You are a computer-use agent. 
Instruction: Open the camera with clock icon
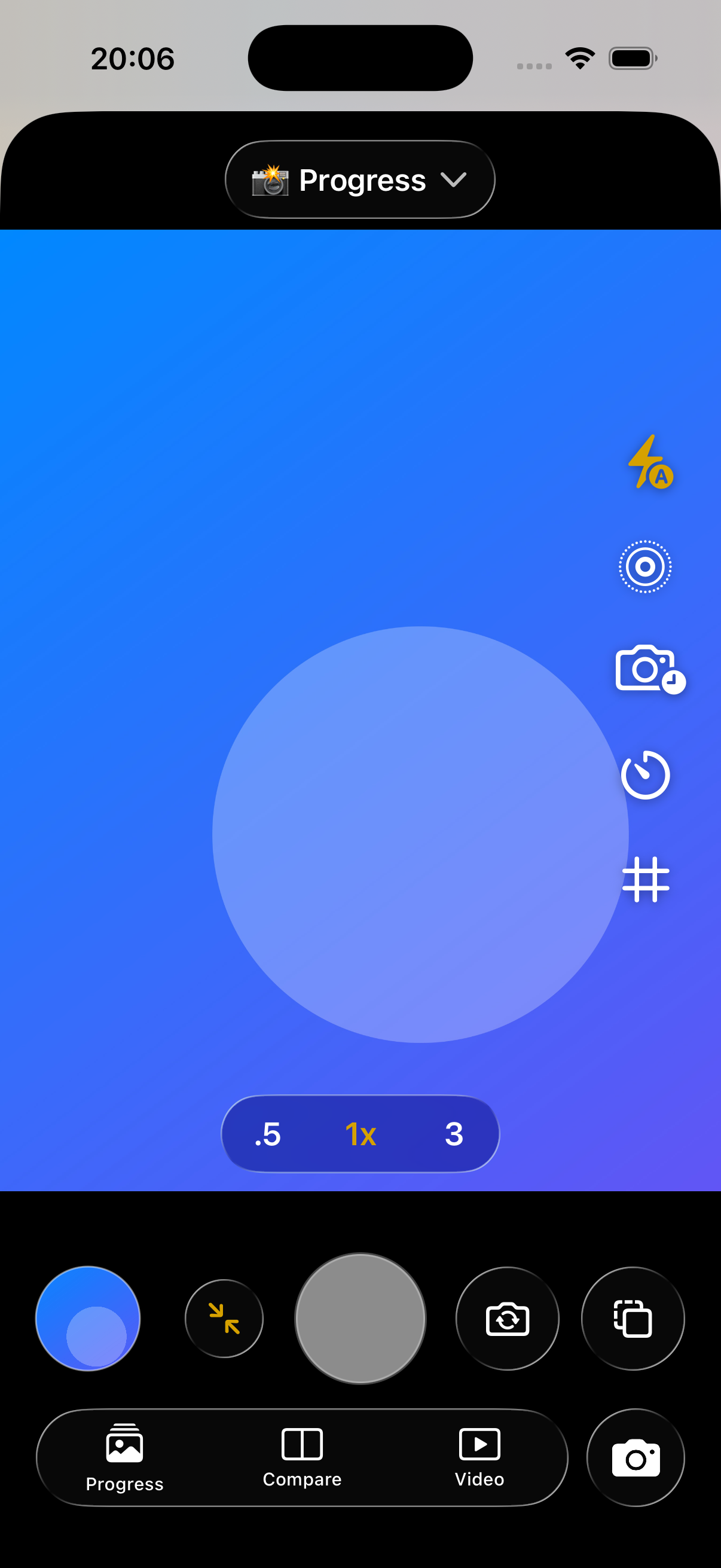coord(649,669)
